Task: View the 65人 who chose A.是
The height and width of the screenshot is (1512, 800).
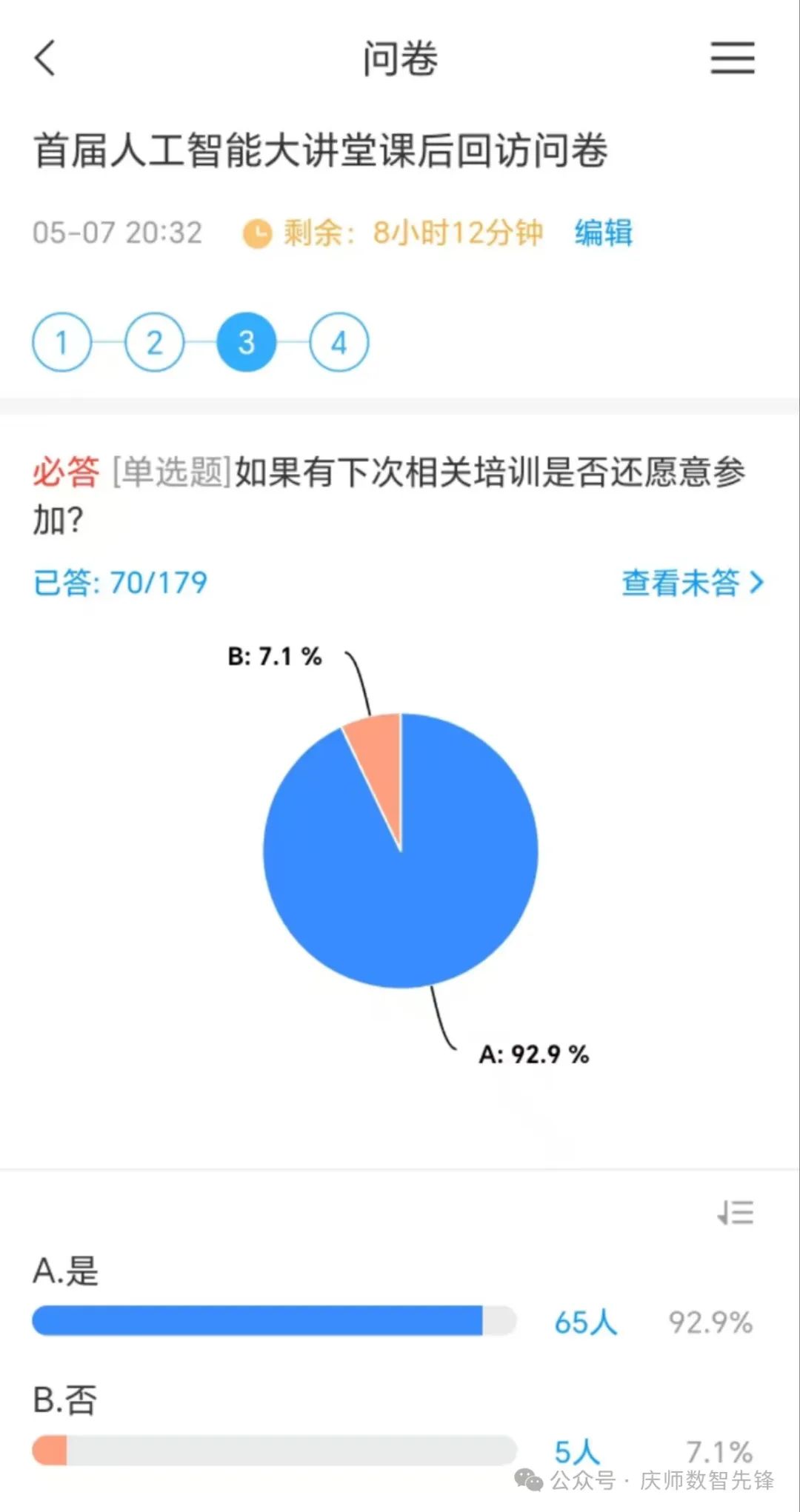Action: pos(585,1322)
